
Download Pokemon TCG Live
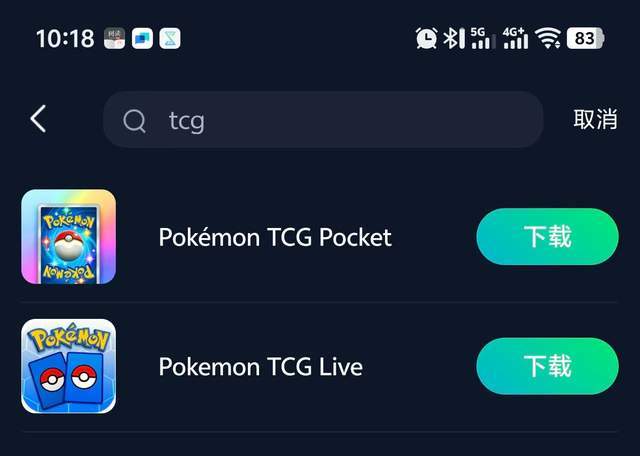coord(547,366)
